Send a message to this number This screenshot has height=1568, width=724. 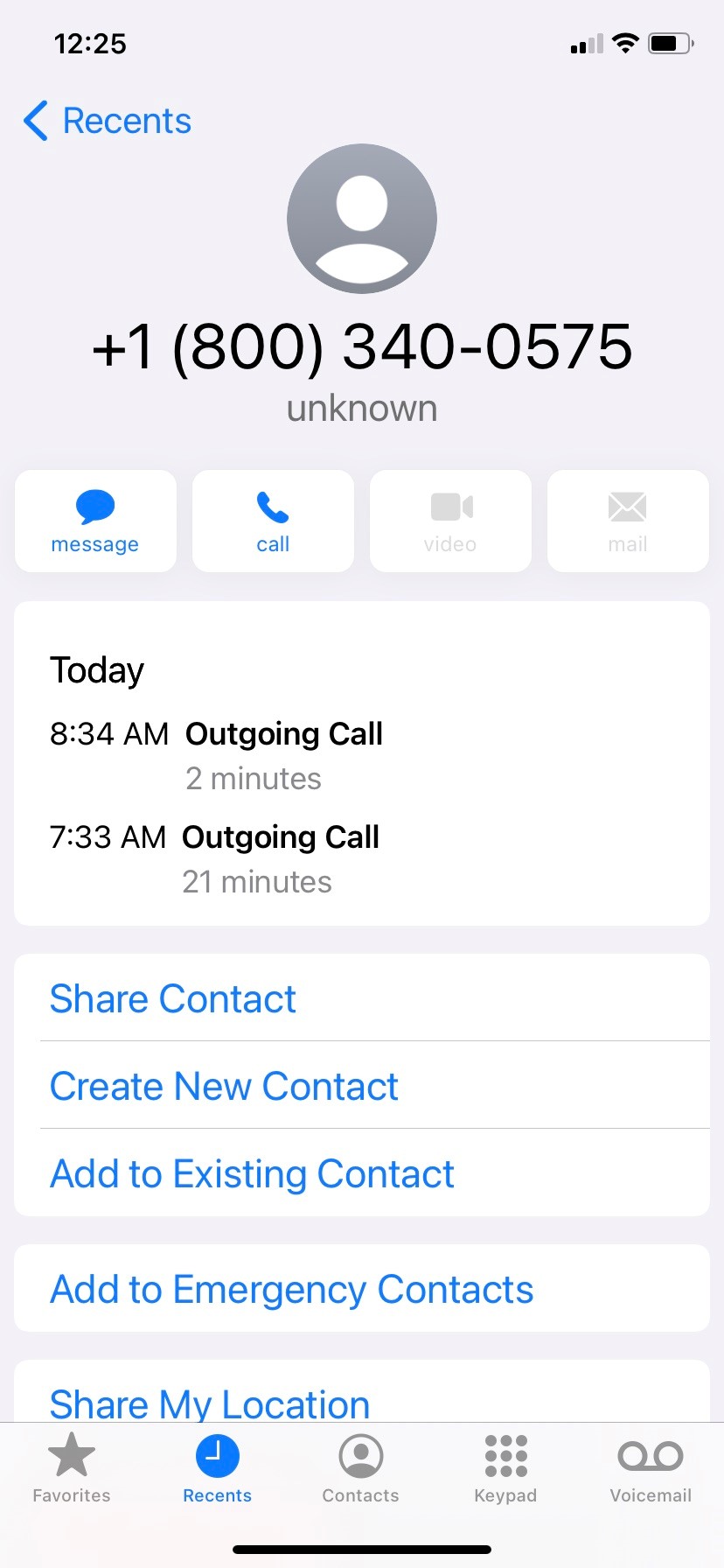[x=95, y=521]
